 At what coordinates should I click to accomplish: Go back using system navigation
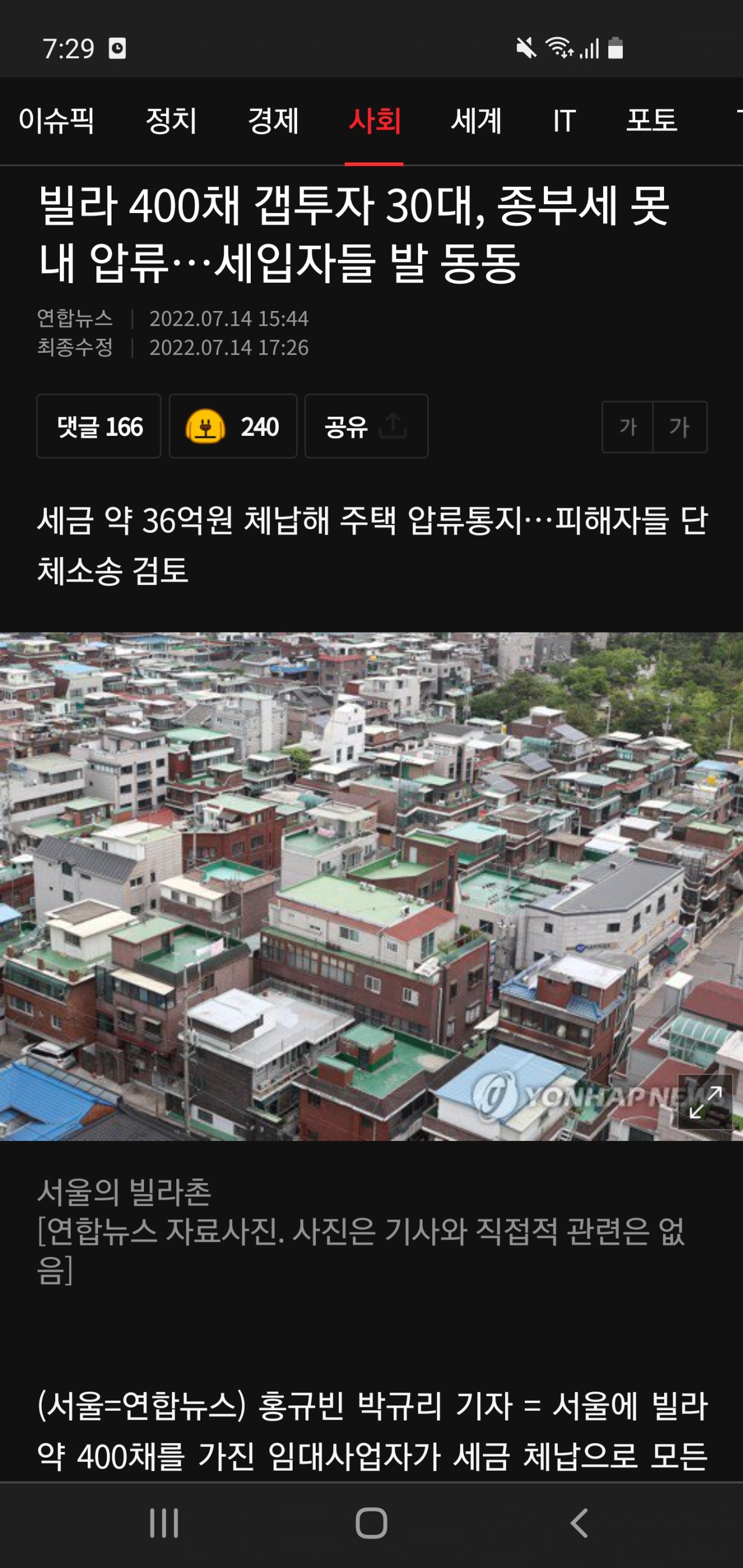(579, 1523)
